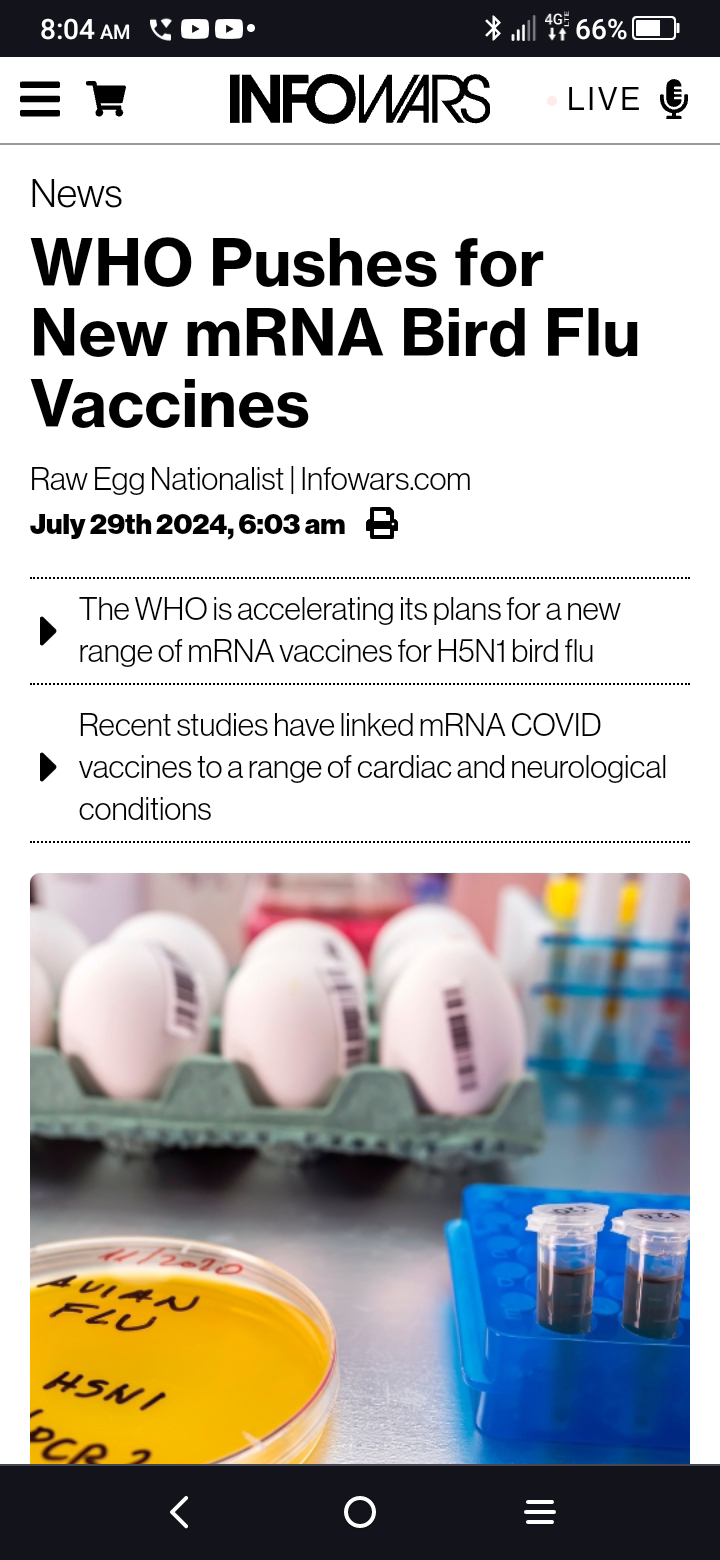Open the LIVE broadcast
The image size is (720, 1560).
[x=618, y=99]
